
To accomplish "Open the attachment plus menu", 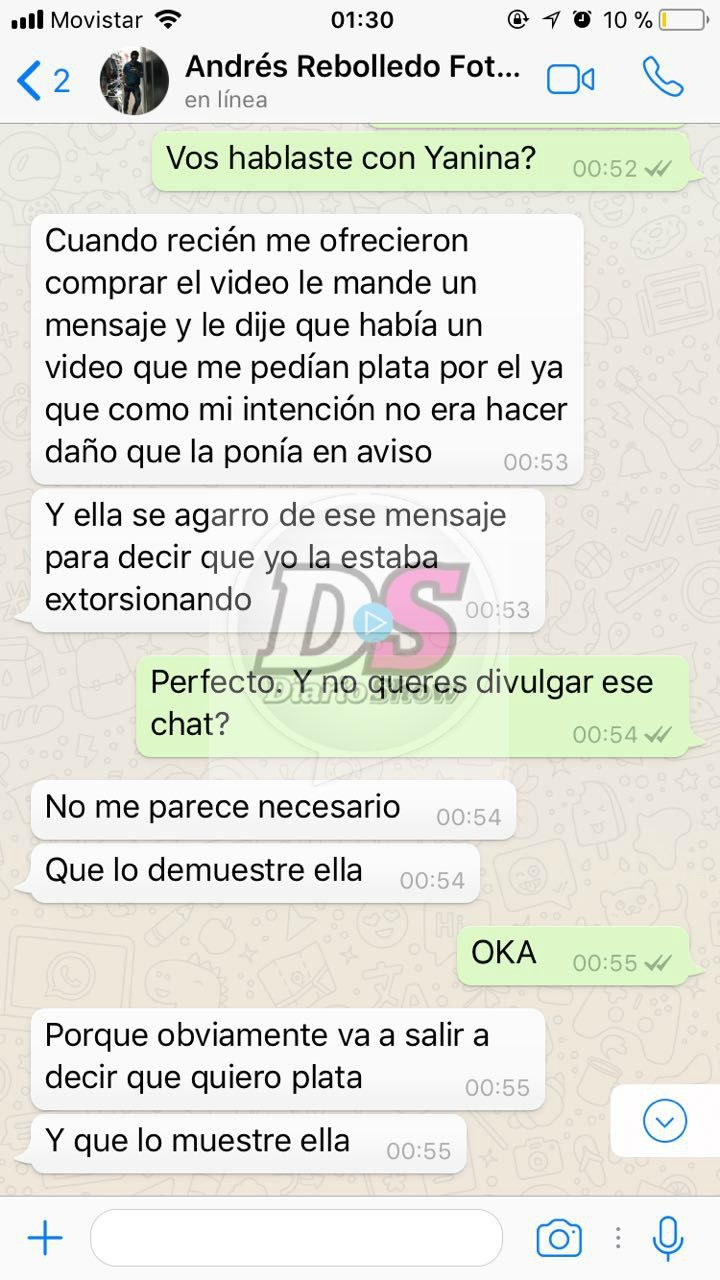I will (44, 1239).
